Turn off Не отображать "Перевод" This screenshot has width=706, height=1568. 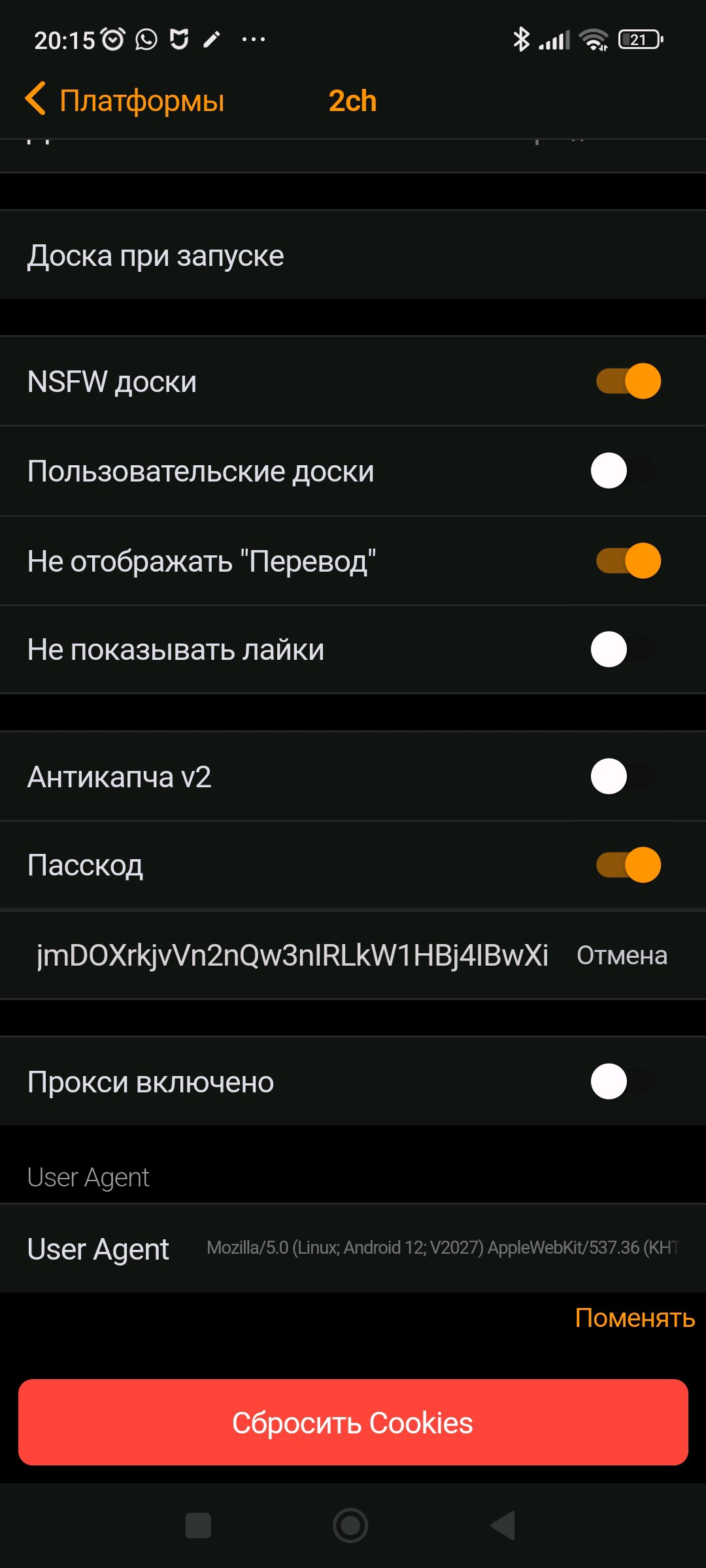point(628,561)
